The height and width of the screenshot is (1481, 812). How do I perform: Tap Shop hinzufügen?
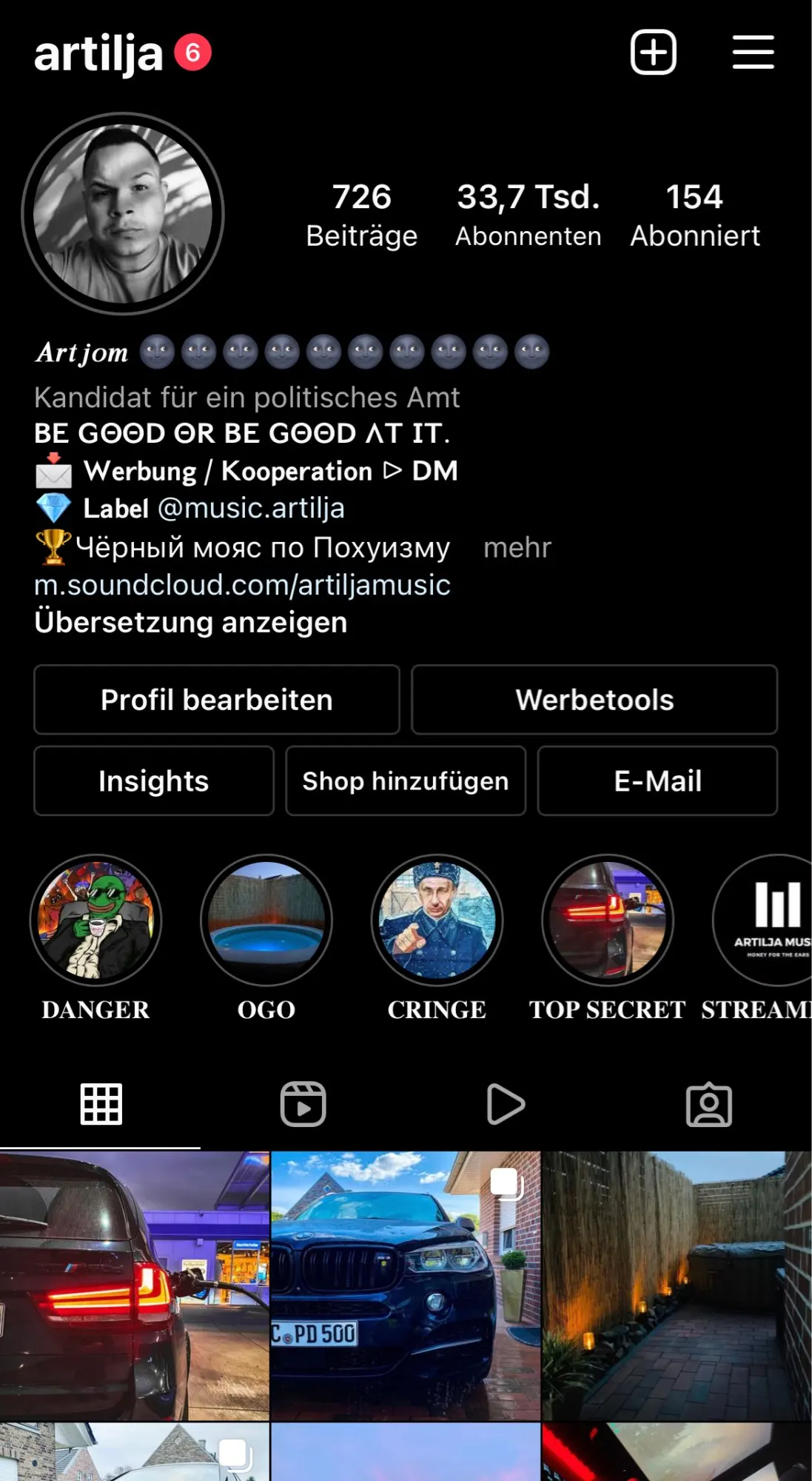click(406, 781)
